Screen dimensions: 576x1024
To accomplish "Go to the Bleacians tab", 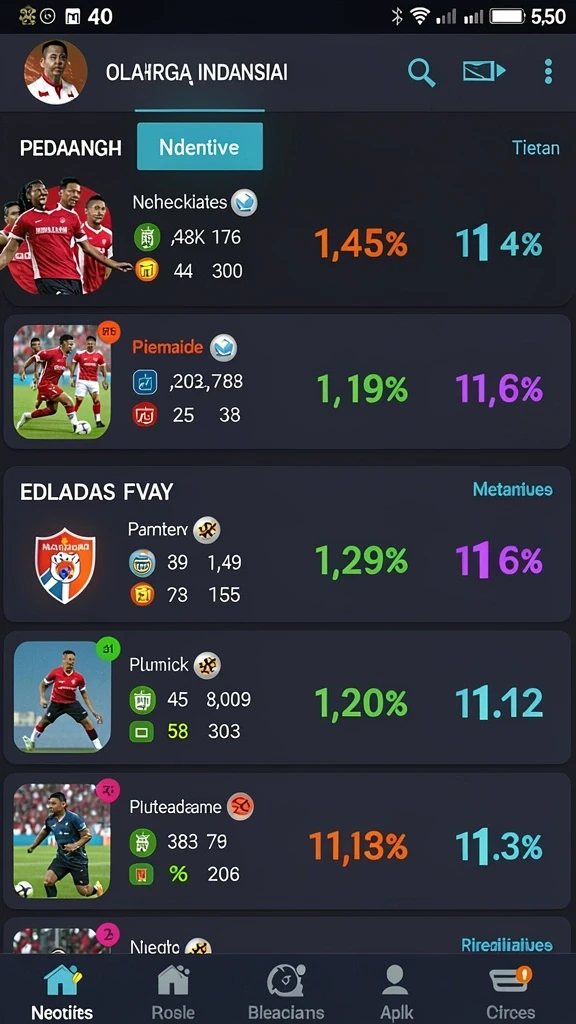I will [x=286, y=991].
